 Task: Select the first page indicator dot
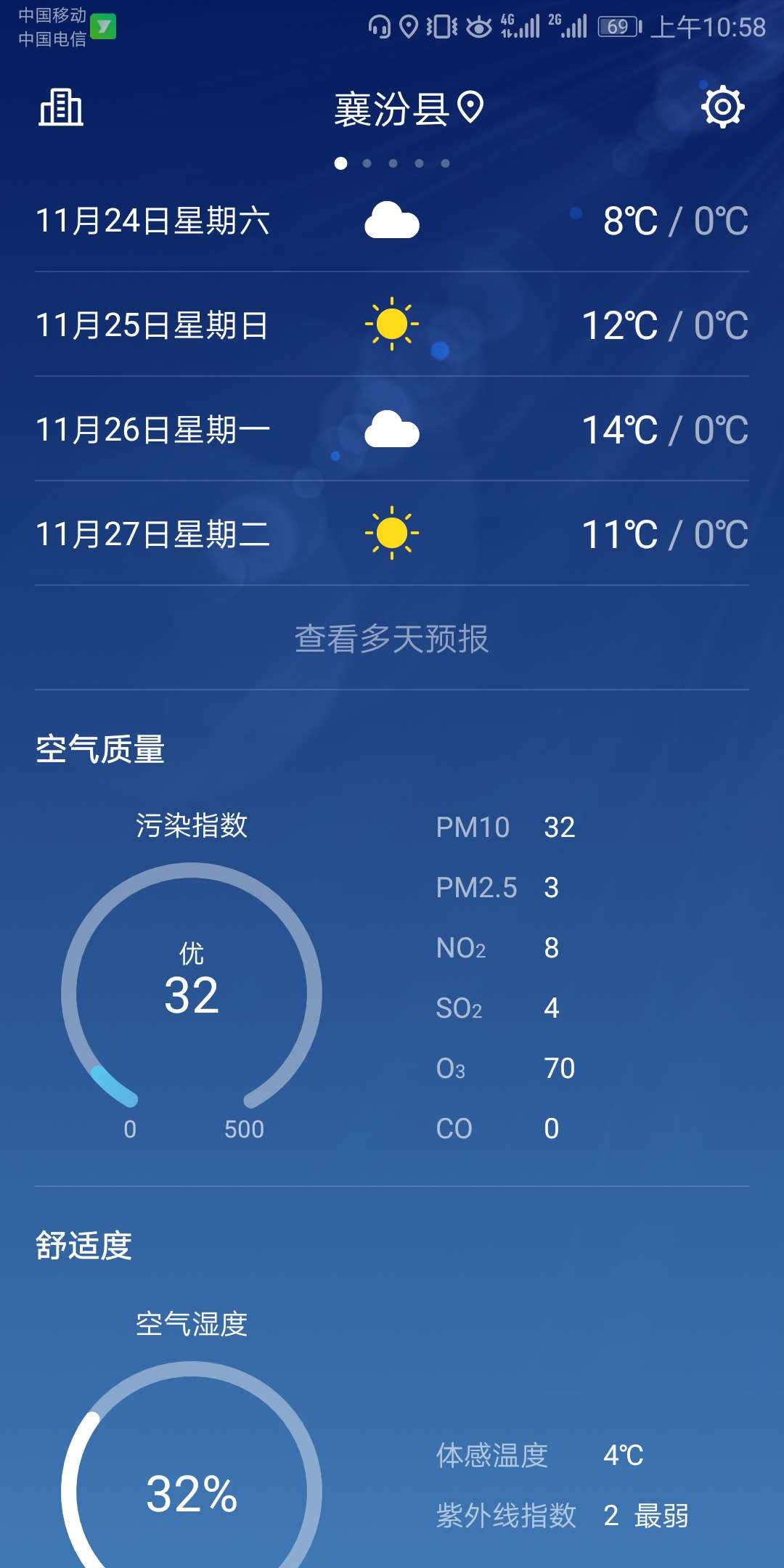click(340, 164)
